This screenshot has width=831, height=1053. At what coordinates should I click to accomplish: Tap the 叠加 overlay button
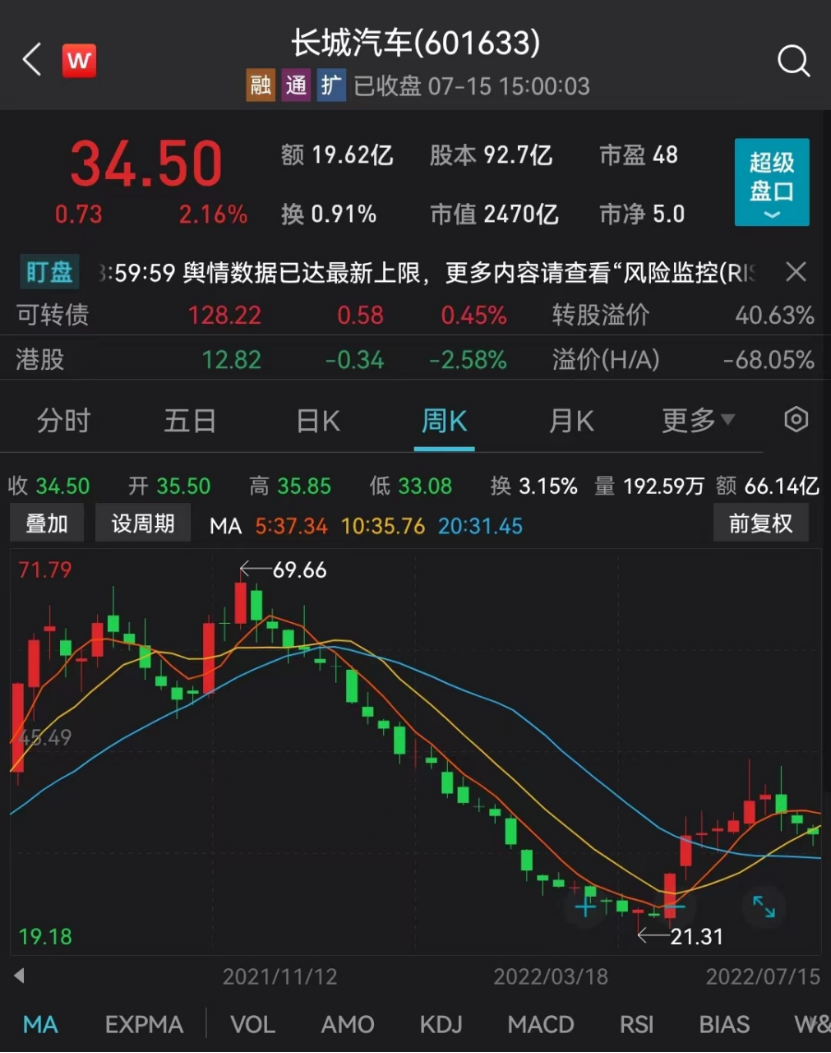point(47,524)
